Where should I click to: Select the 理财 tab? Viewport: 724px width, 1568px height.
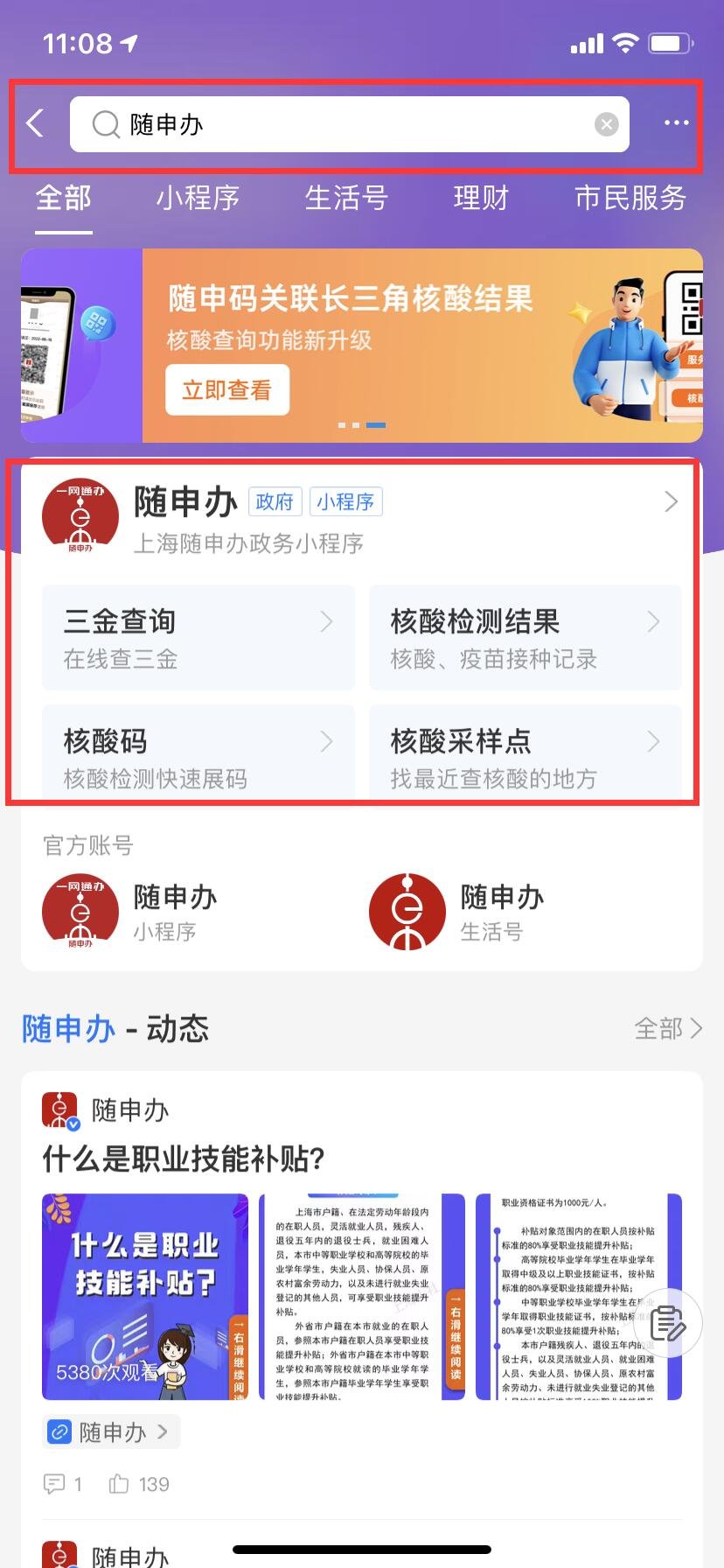click(x=480, y=198)
